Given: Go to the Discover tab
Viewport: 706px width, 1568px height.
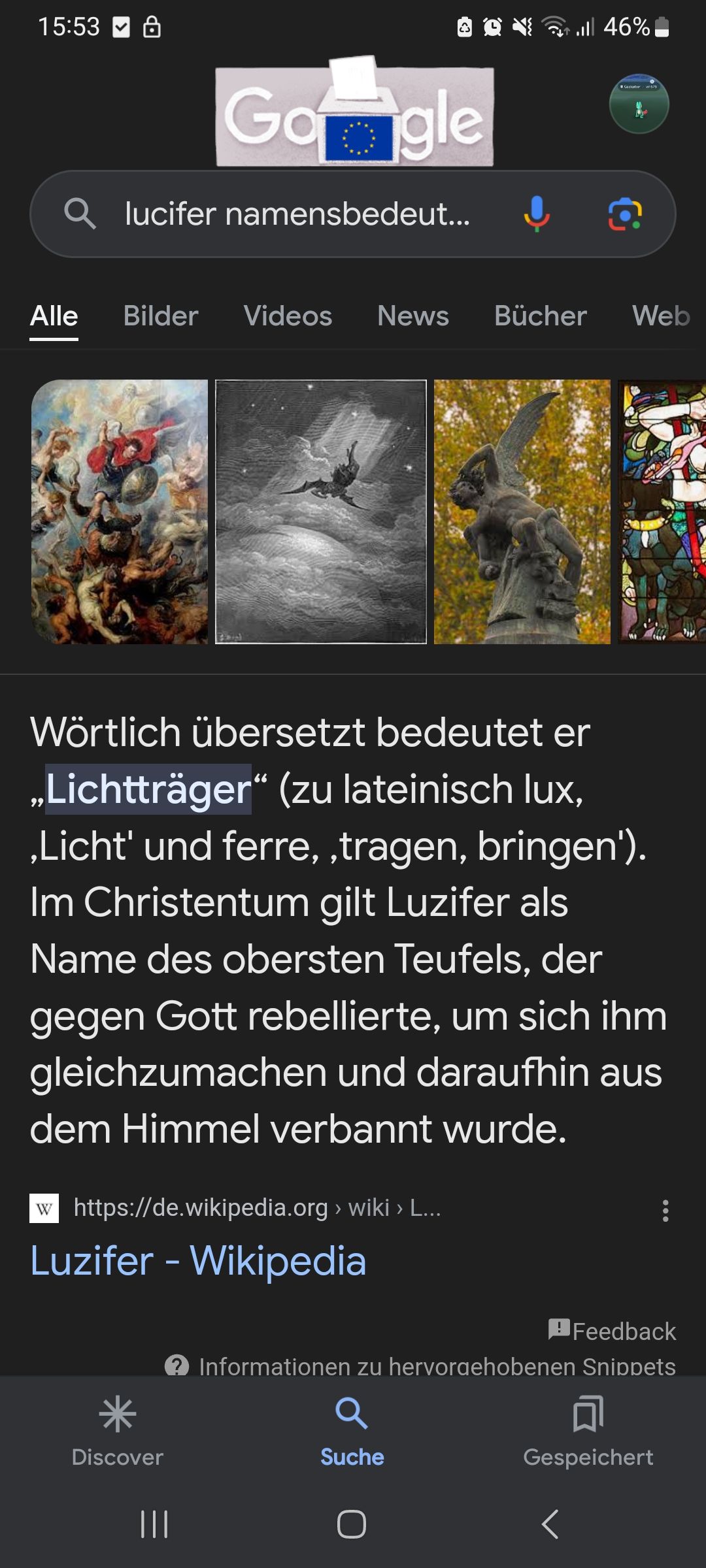Looking at the screenshot, I should [x=118, y=1431].
